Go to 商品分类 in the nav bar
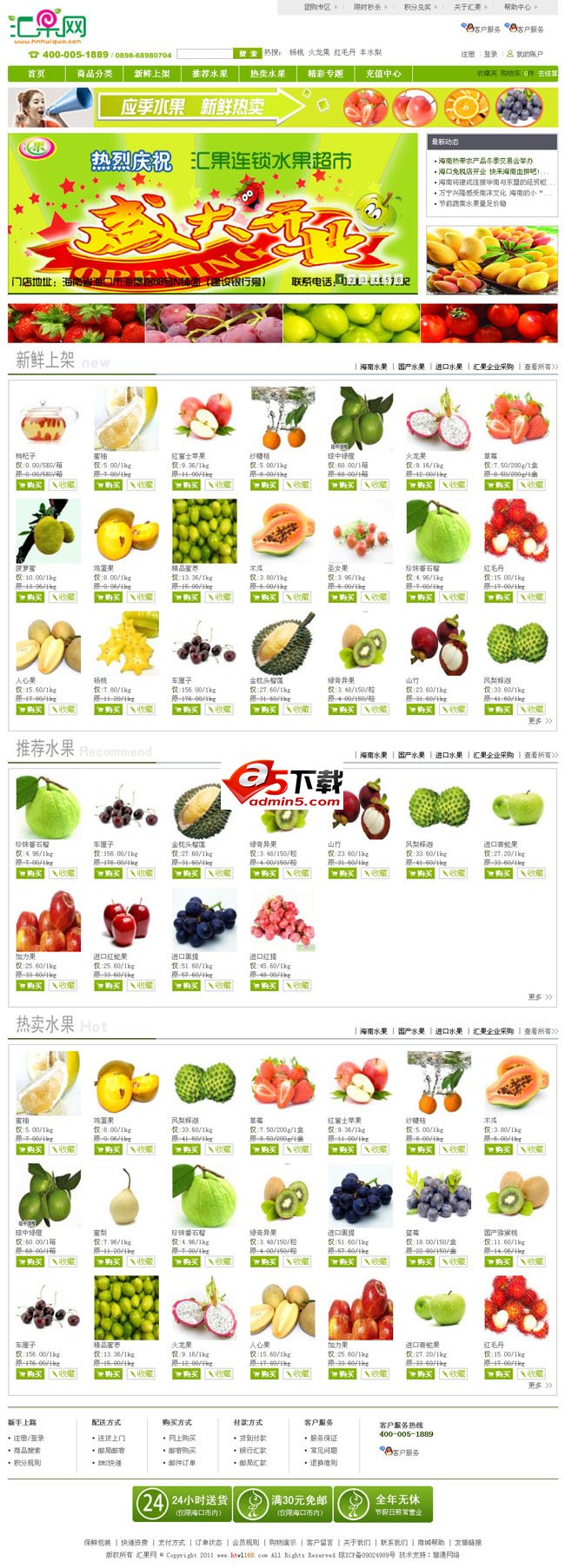The image size is (565, 1568). click(x=95, y=74)
